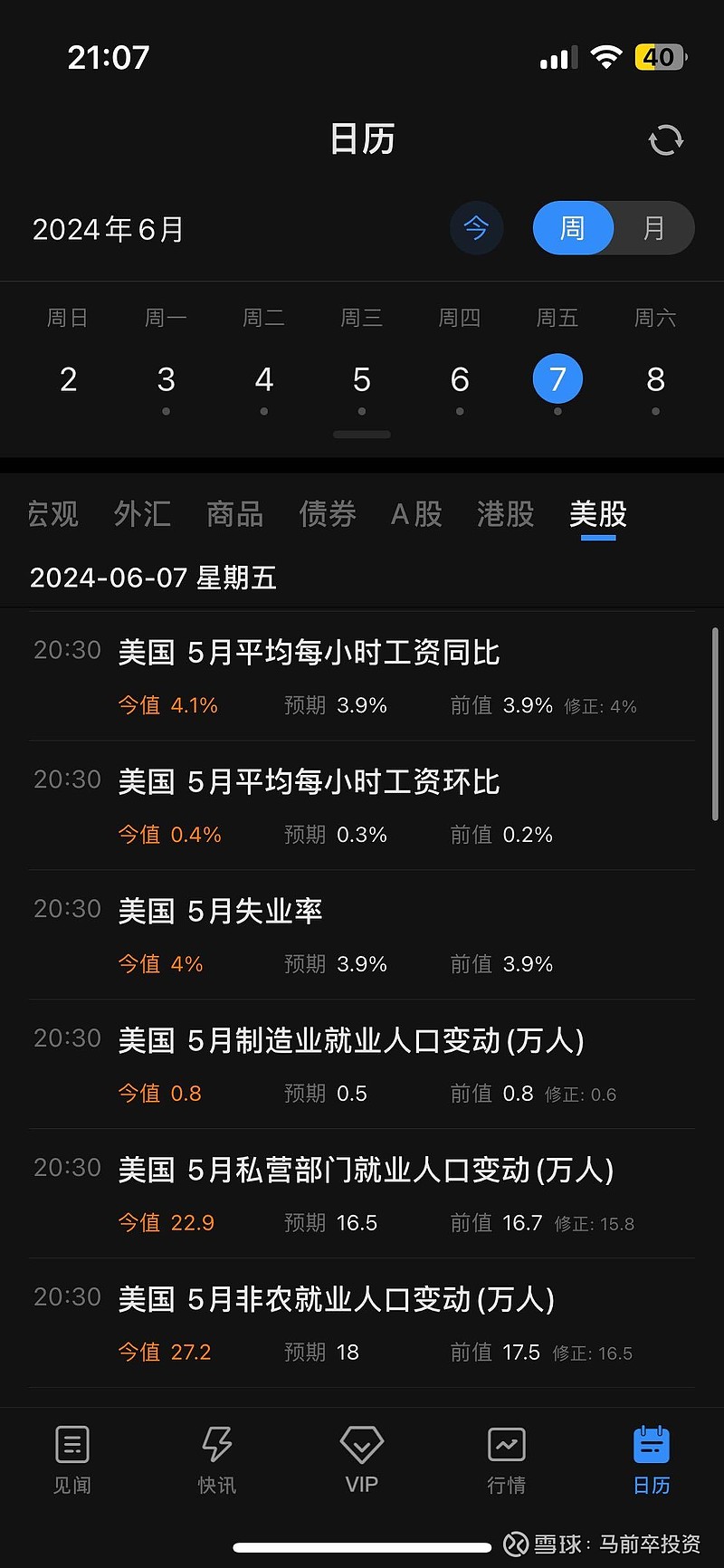Switch to the 宏观 tab
This screenshot has width=724, height=1568.
click(x=52, y=514)
